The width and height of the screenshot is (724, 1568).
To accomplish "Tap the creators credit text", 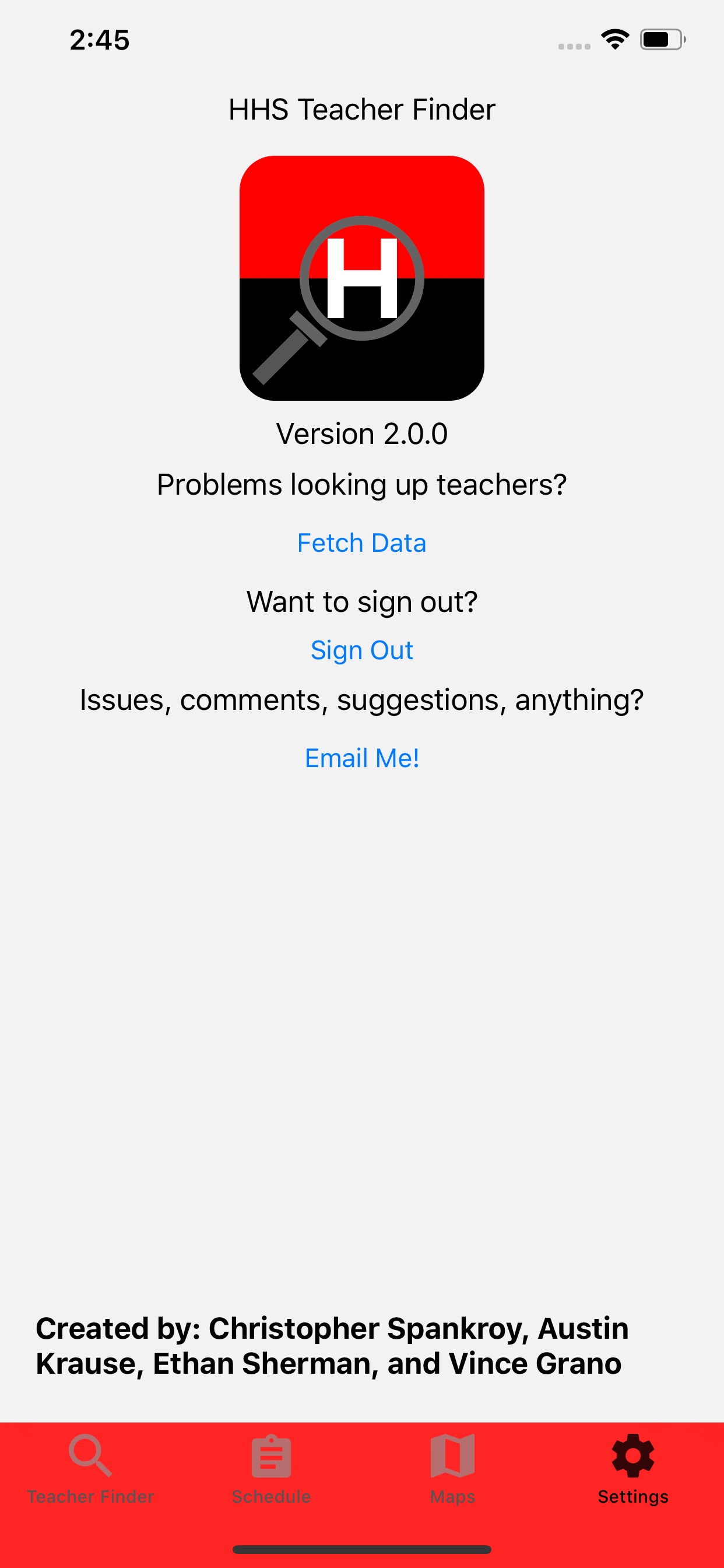I will (x=332, y=1346).
